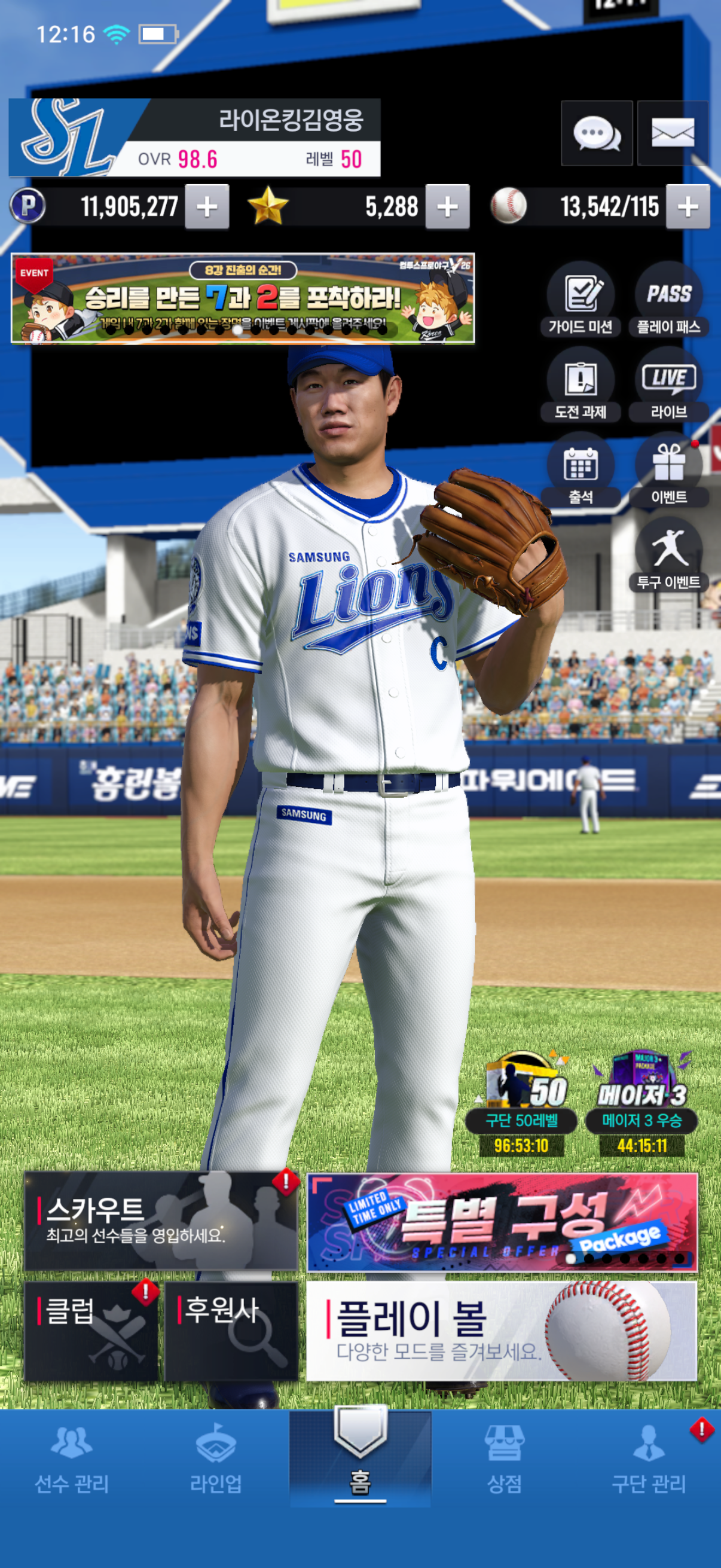Check 출석 attendance calendar
This screenshot has height=1568, width=721.
pyautogui.click(x=581, y=471)
